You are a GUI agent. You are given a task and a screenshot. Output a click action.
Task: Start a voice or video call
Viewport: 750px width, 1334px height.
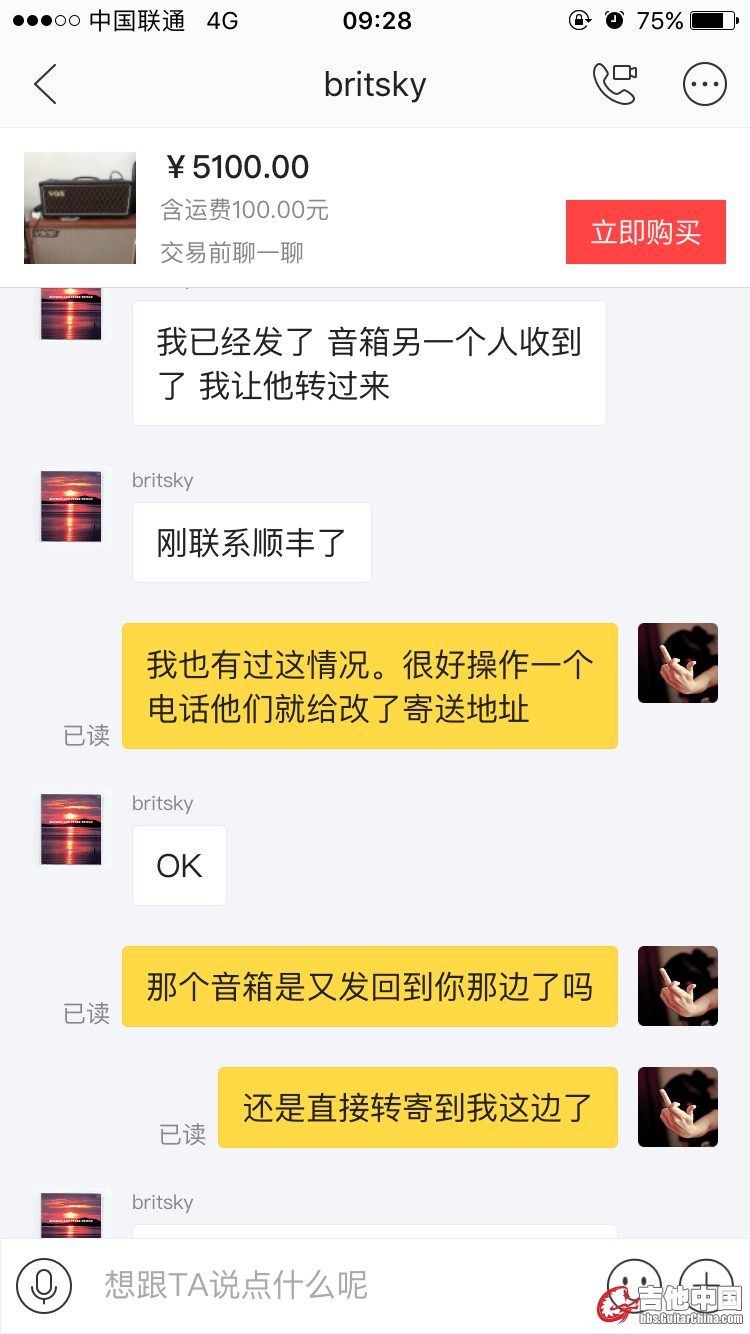[x=614, y=85]
